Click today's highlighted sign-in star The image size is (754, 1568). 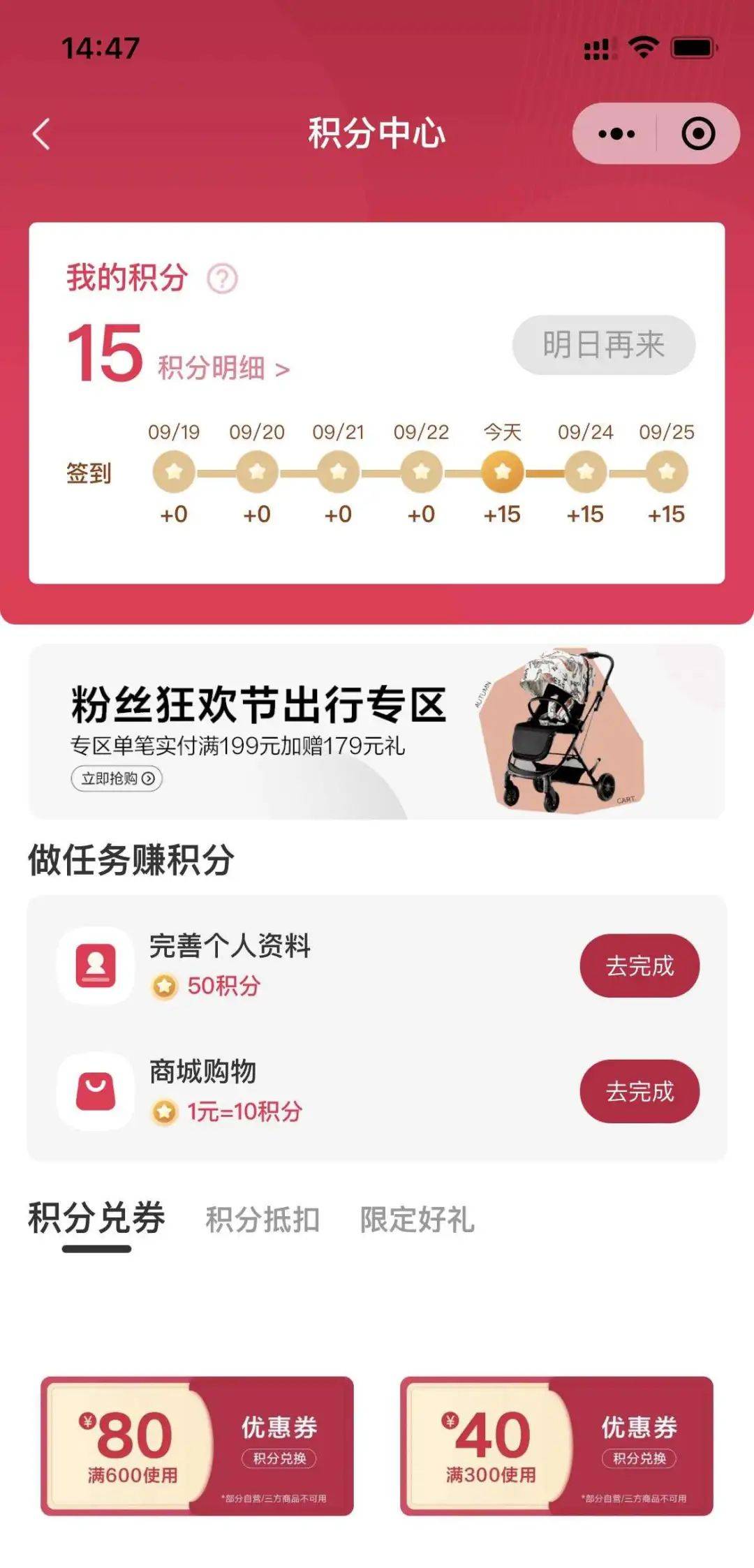pyautogui.click(x=502, y=473)
